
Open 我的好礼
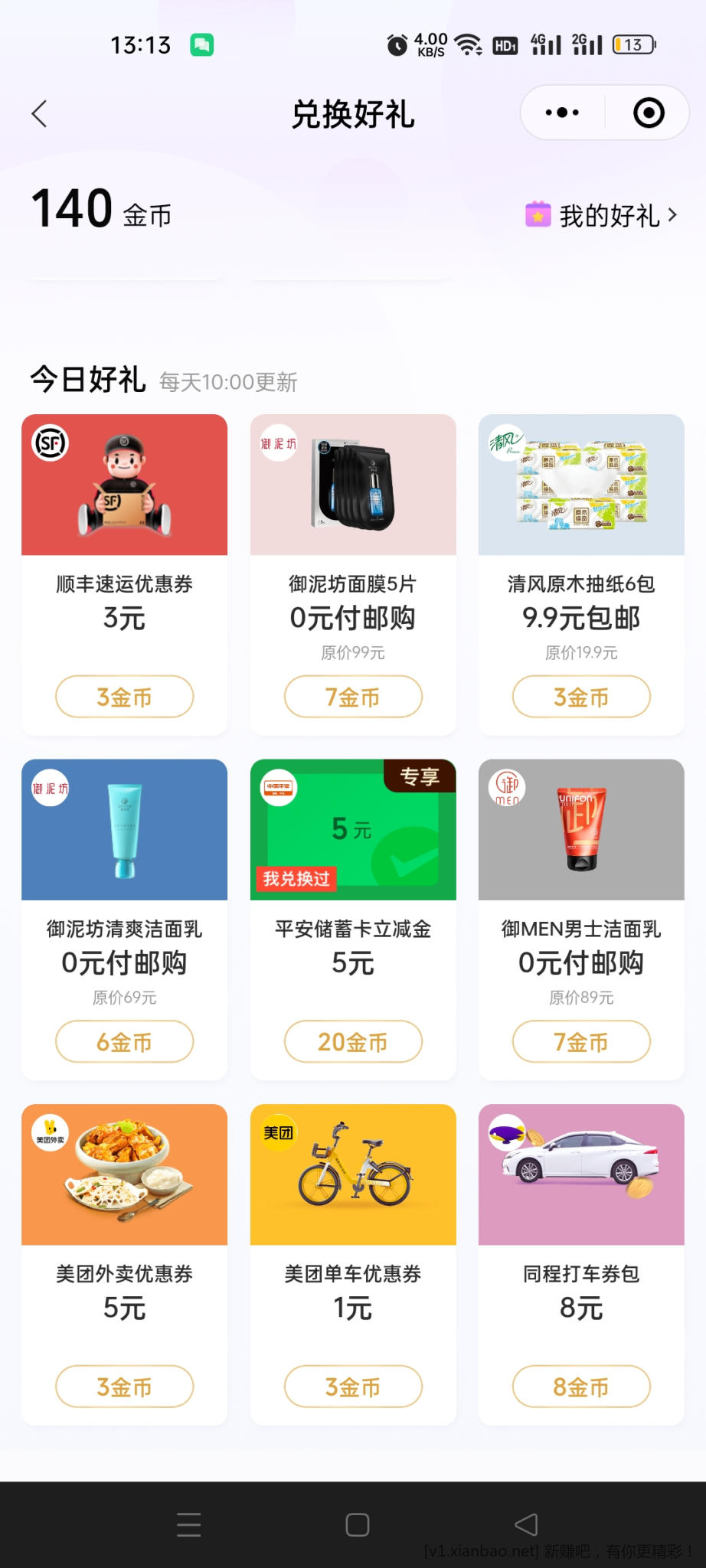click(x=603, y=216)
